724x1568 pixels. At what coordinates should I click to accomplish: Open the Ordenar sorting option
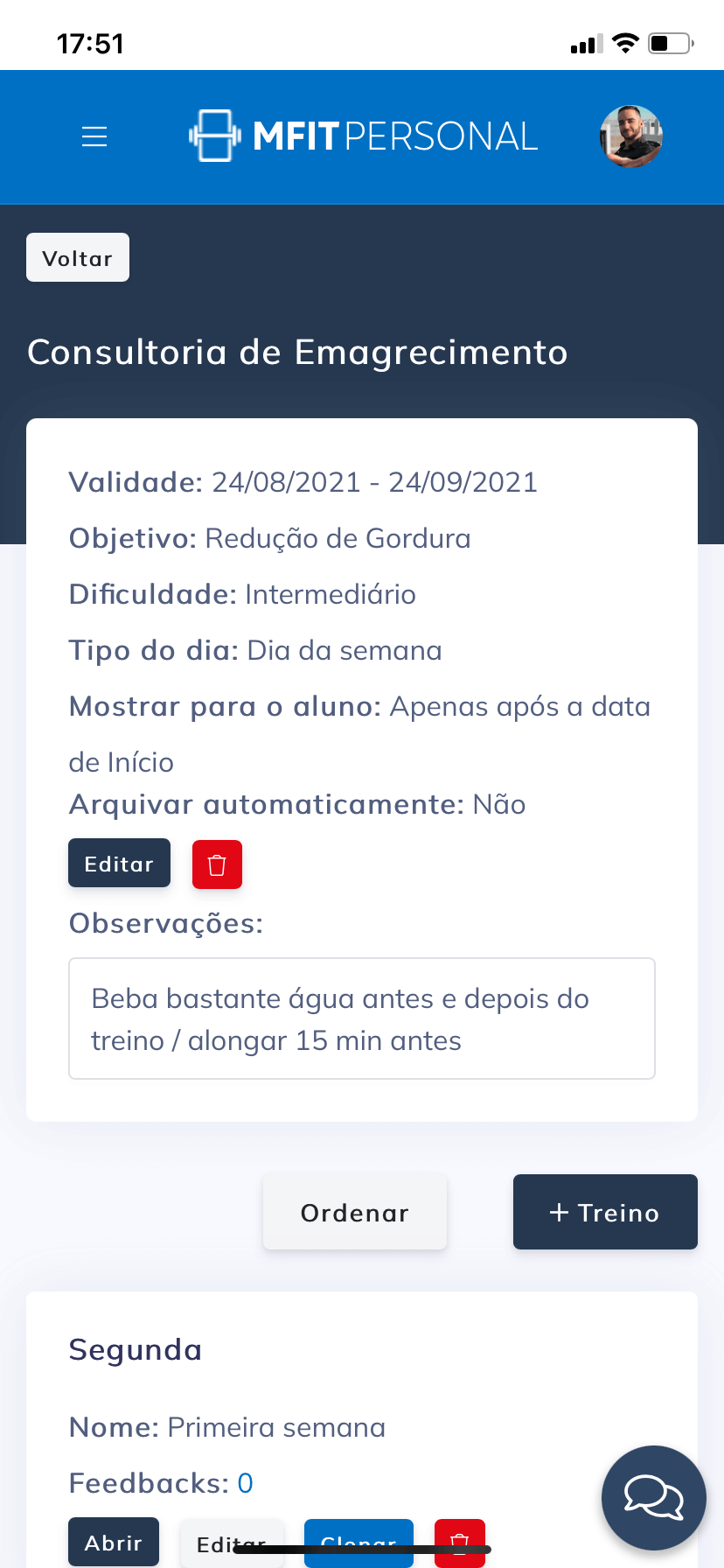354,1212
